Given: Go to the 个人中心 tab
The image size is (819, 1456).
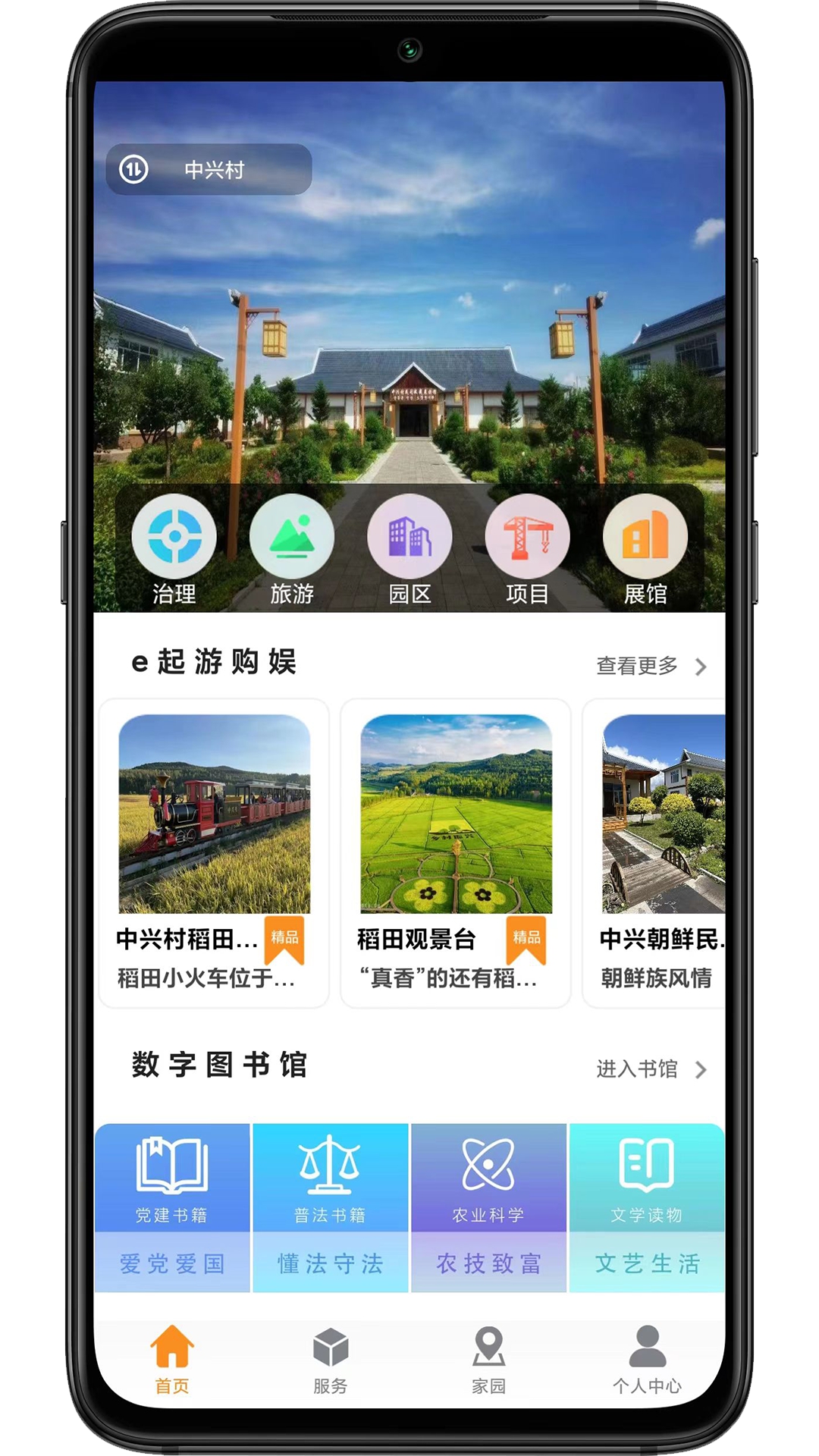Looking at the screenshot, I should (647, 1360).
